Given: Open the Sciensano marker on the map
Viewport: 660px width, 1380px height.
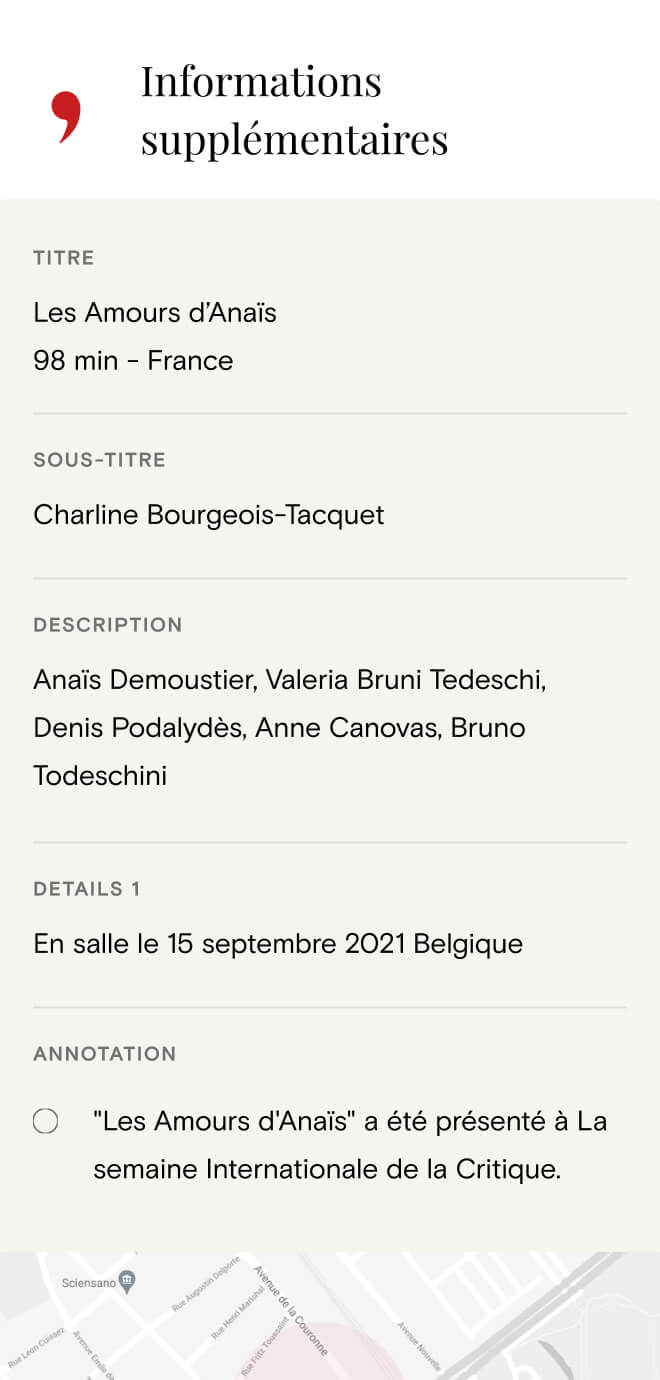Looking at the screenshot, I should tap(127, 1281).
